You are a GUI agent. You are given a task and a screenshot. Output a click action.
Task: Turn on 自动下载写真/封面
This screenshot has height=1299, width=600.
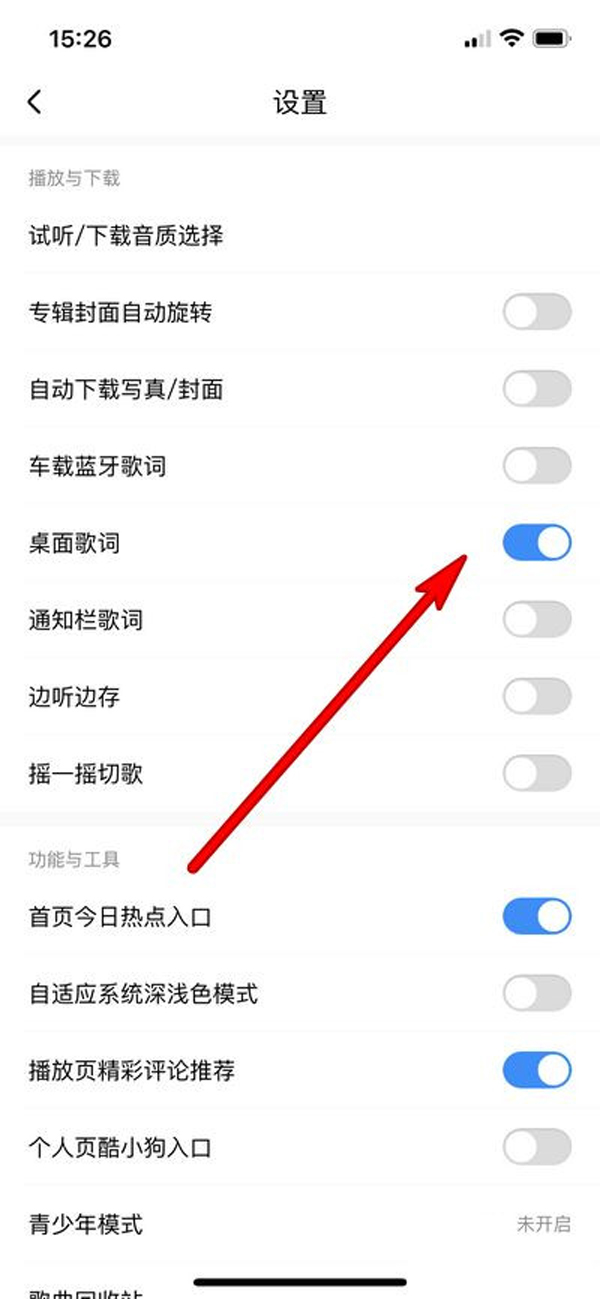537,389
